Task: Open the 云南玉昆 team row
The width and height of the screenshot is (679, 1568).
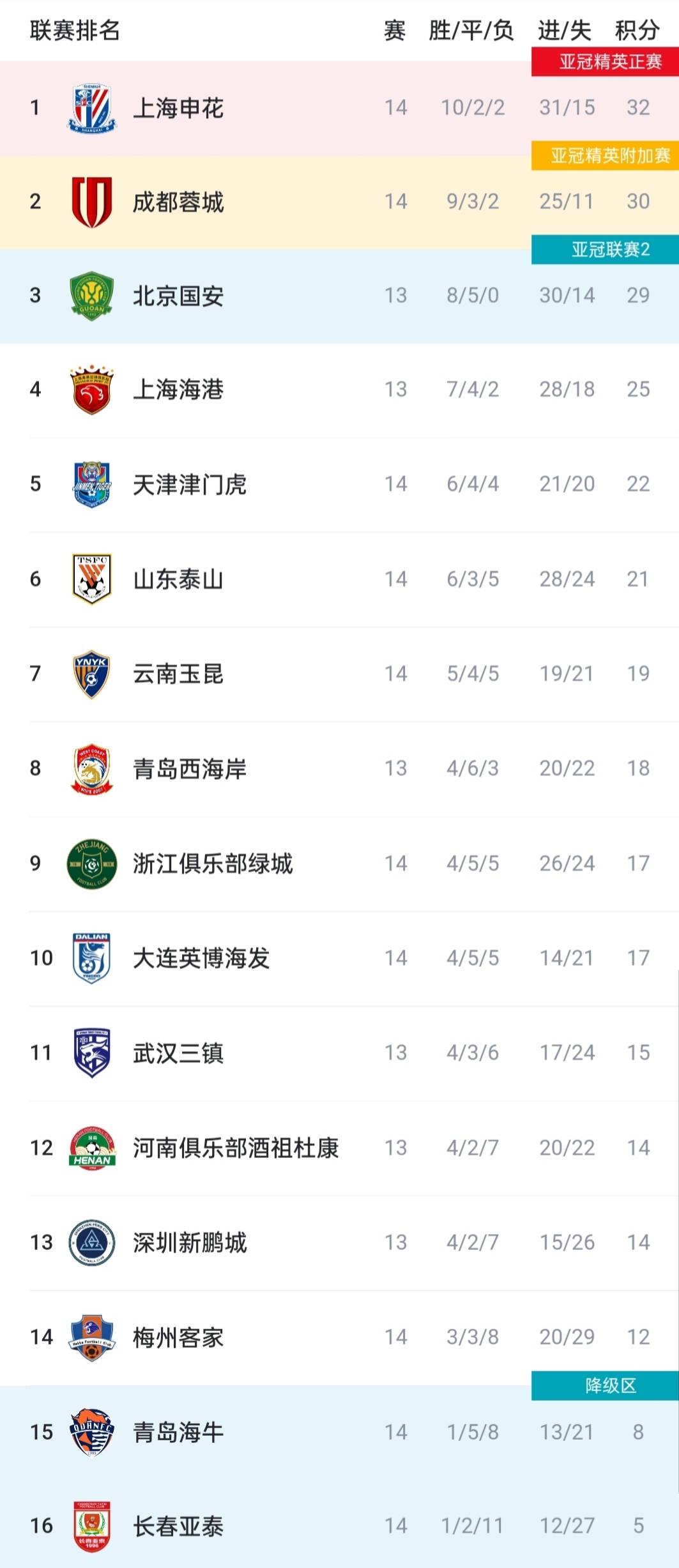Action: (178, 674)
